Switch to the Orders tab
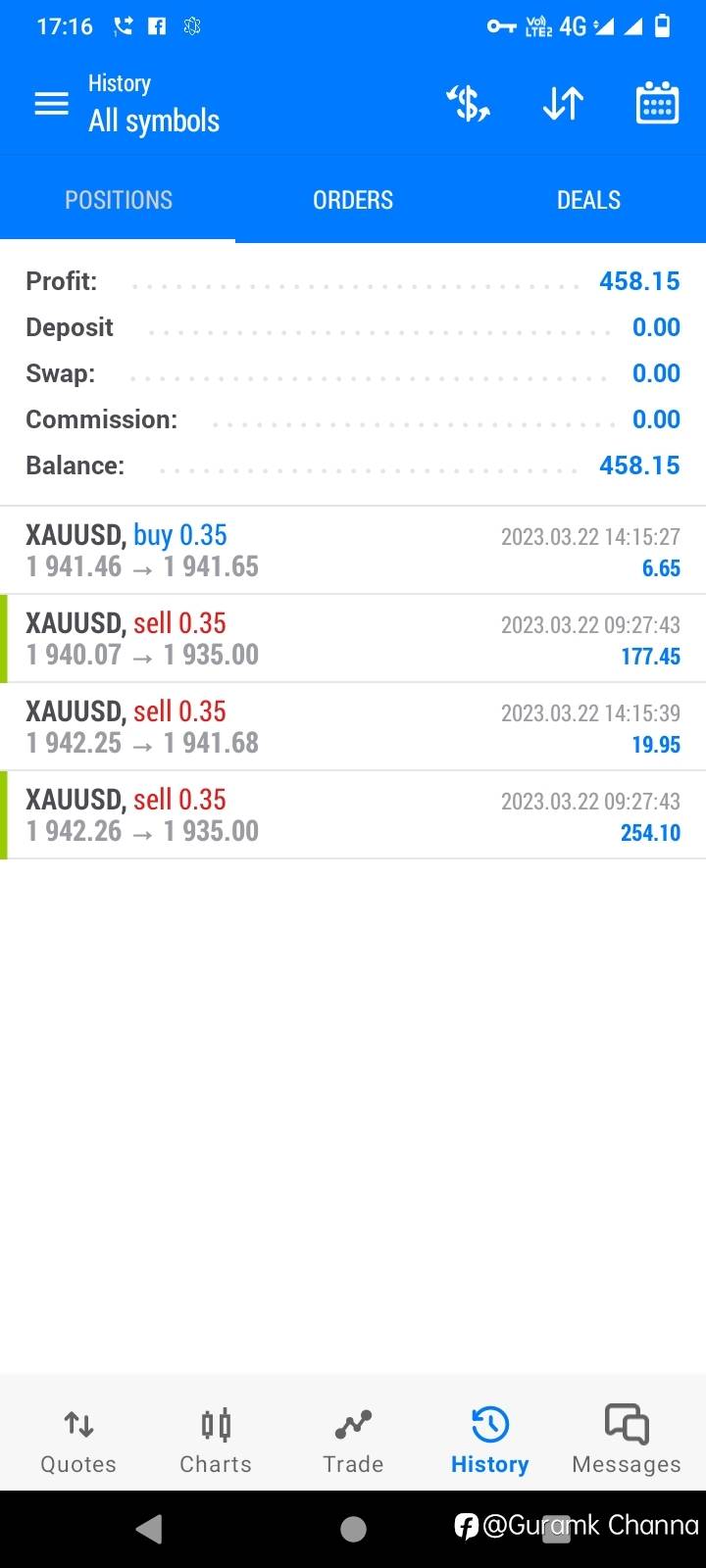706x1568 pixels. click(x=353, y=200)
